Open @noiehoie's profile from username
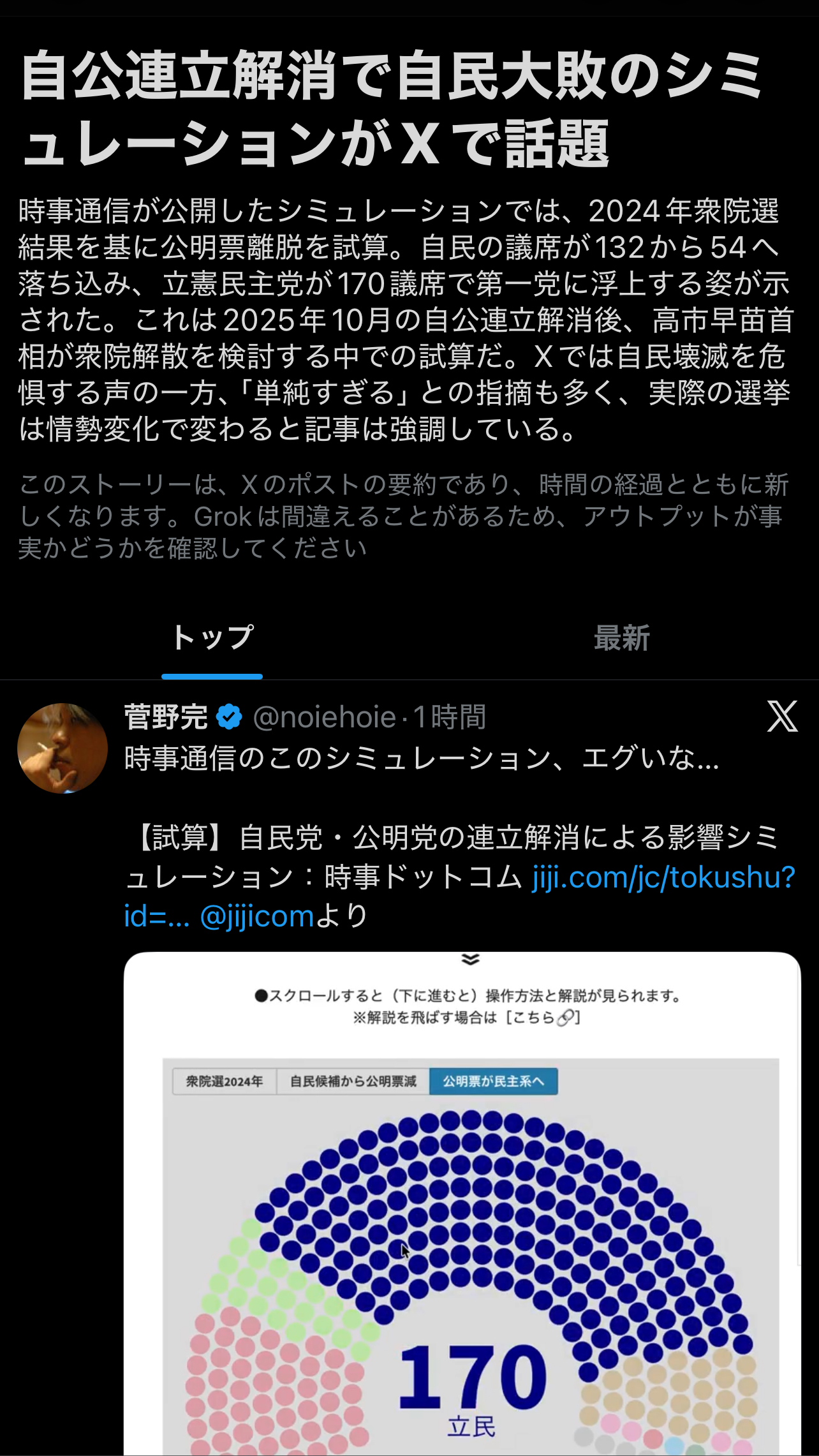The image size is (819, 1456). (324, 717)
